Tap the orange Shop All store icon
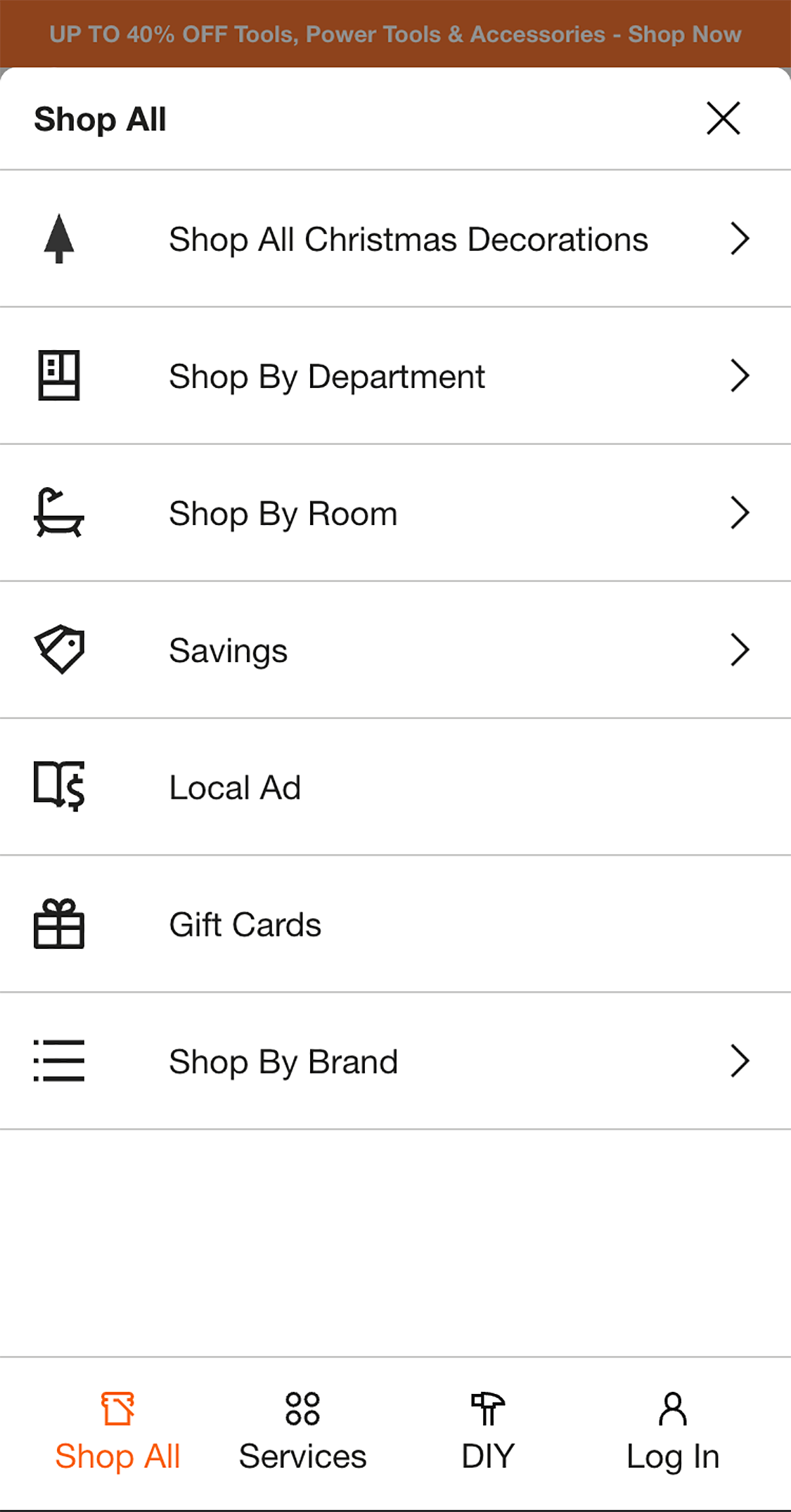791x1512 pixels. 117,1410
